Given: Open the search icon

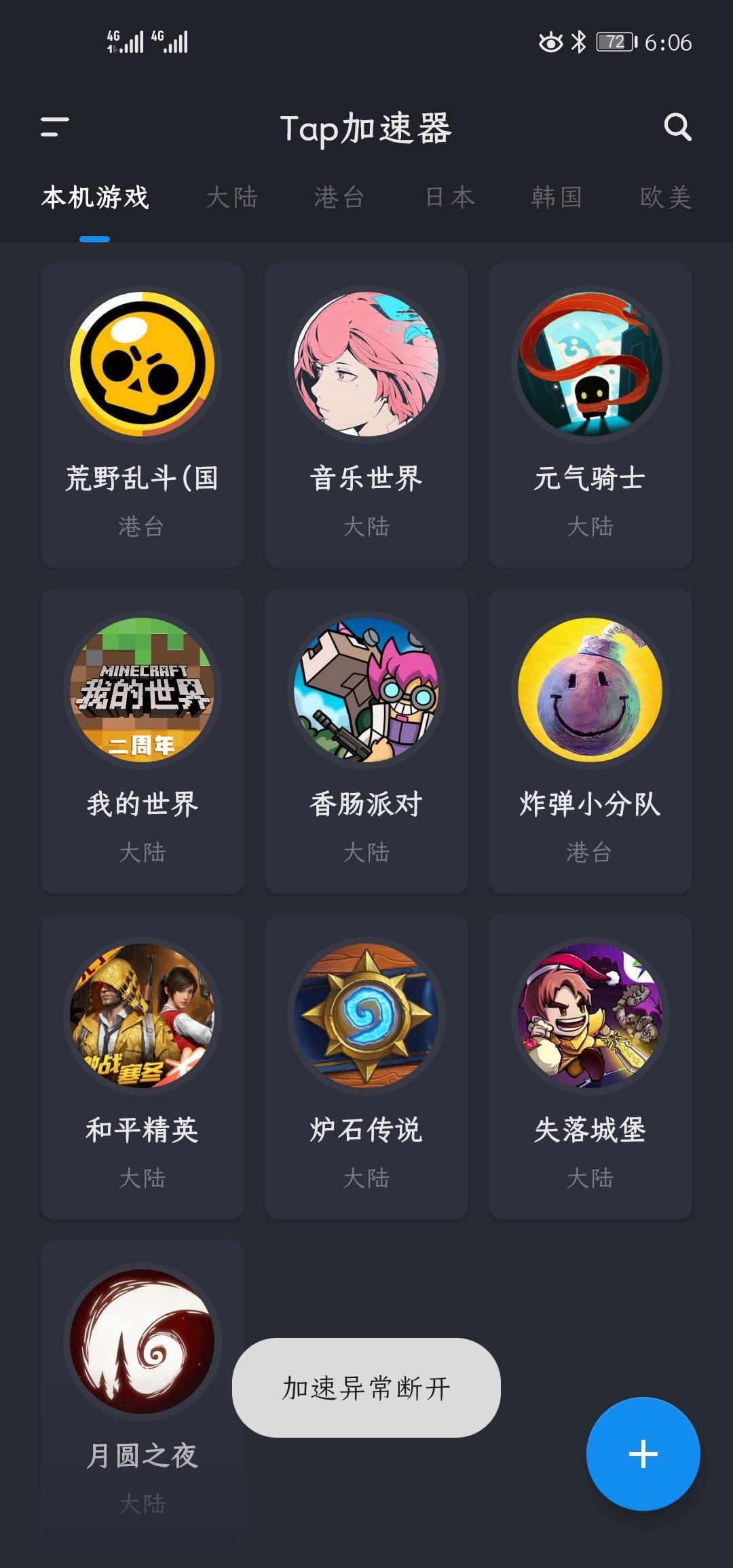Looking at the screenshot, I should tap(677, 127).
